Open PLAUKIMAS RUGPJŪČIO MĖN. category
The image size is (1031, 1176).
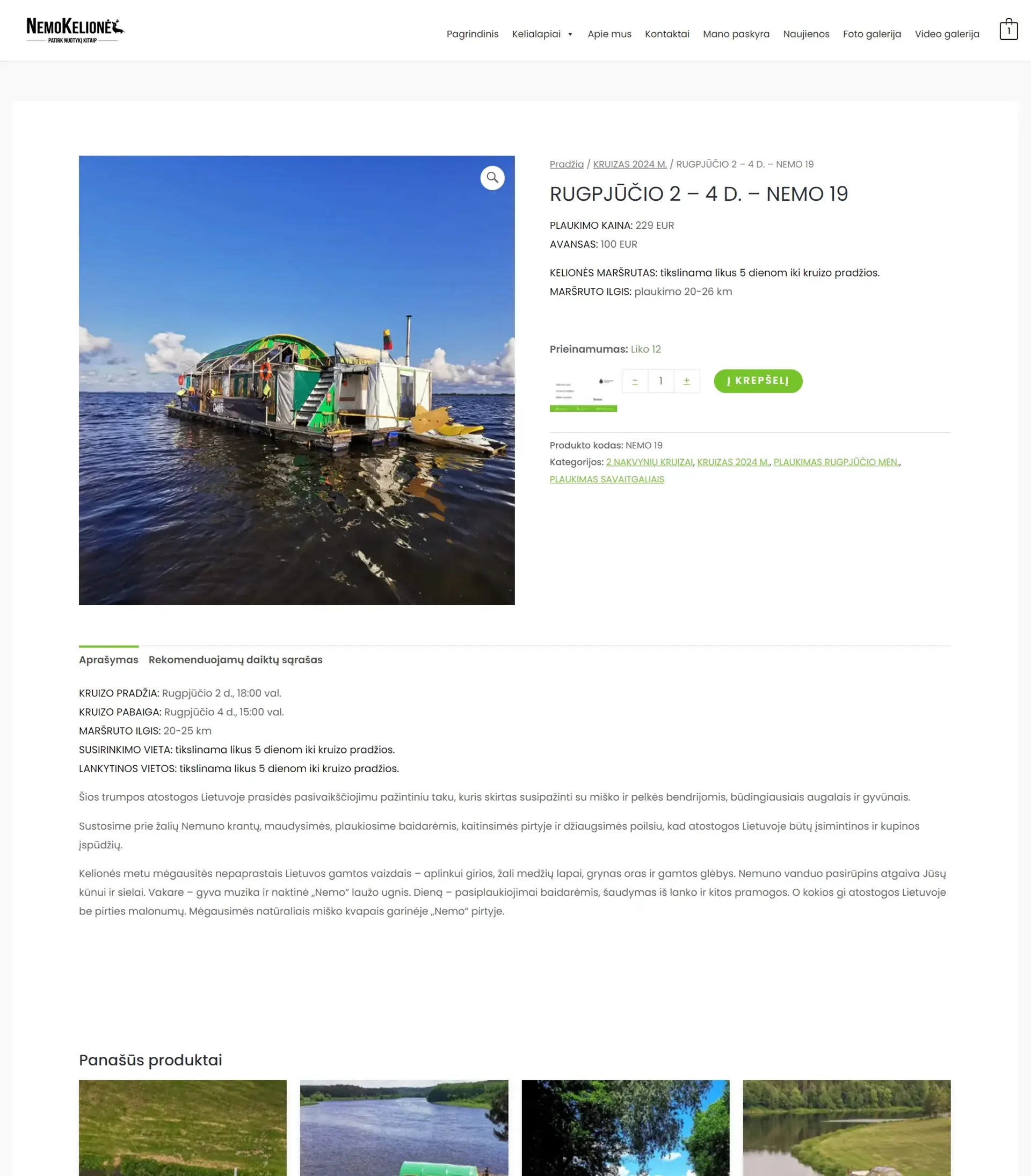pos(836,462)
